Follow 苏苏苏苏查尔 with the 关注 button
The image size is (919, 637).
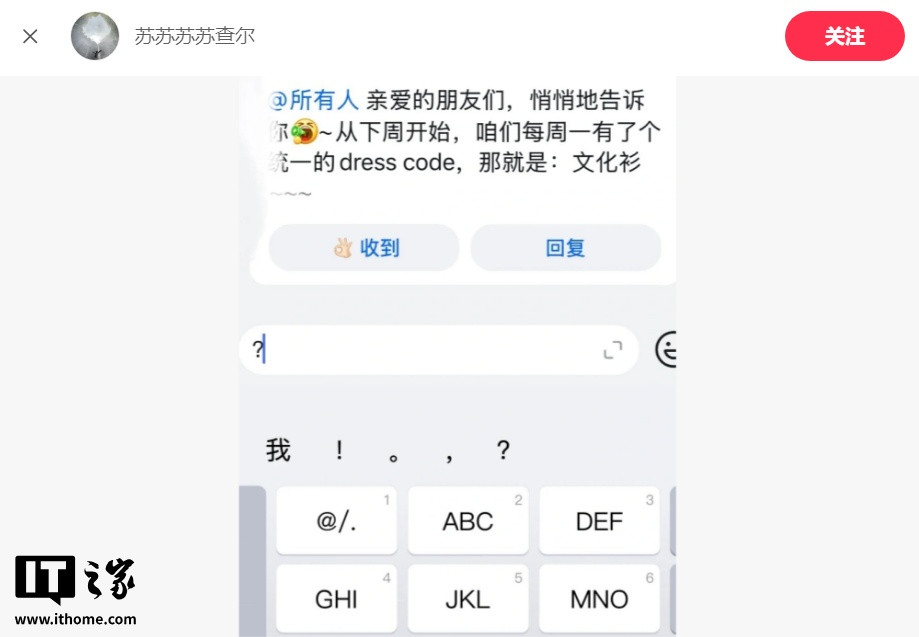coord(844,36)
